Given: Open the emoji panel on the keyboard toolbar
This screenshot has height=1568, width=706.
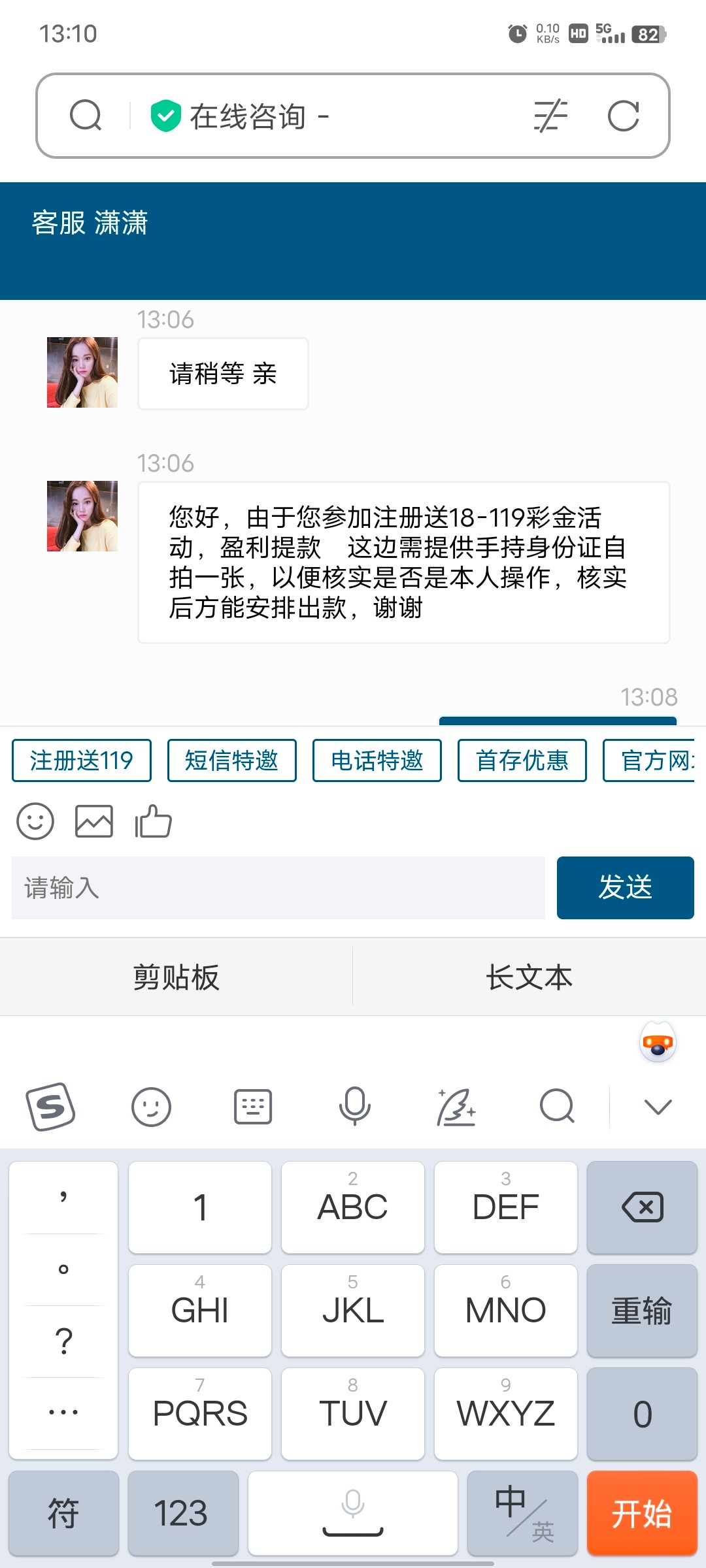Looking at the screenshot, I should [152, 1107].
